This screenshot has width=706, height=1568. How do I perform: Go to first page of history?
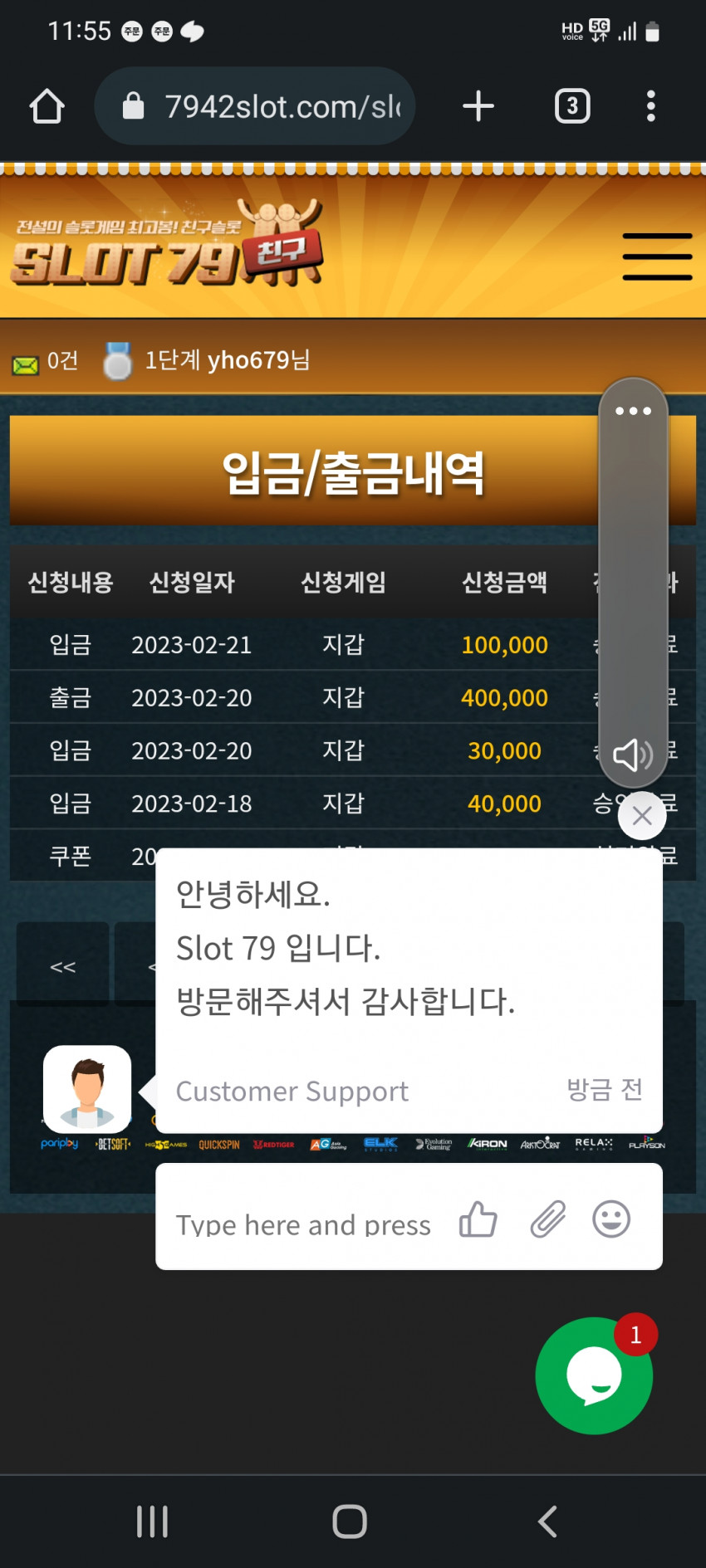click(x=63, y=966)
